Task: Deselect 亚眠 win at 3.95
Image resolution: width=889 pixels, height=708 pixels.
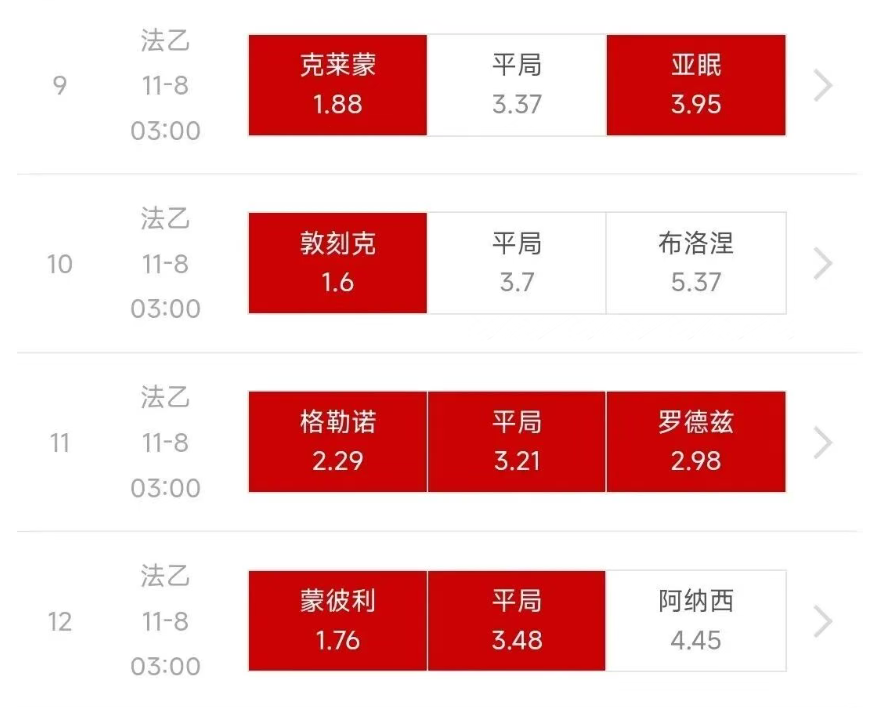Action: pos(696,85)
